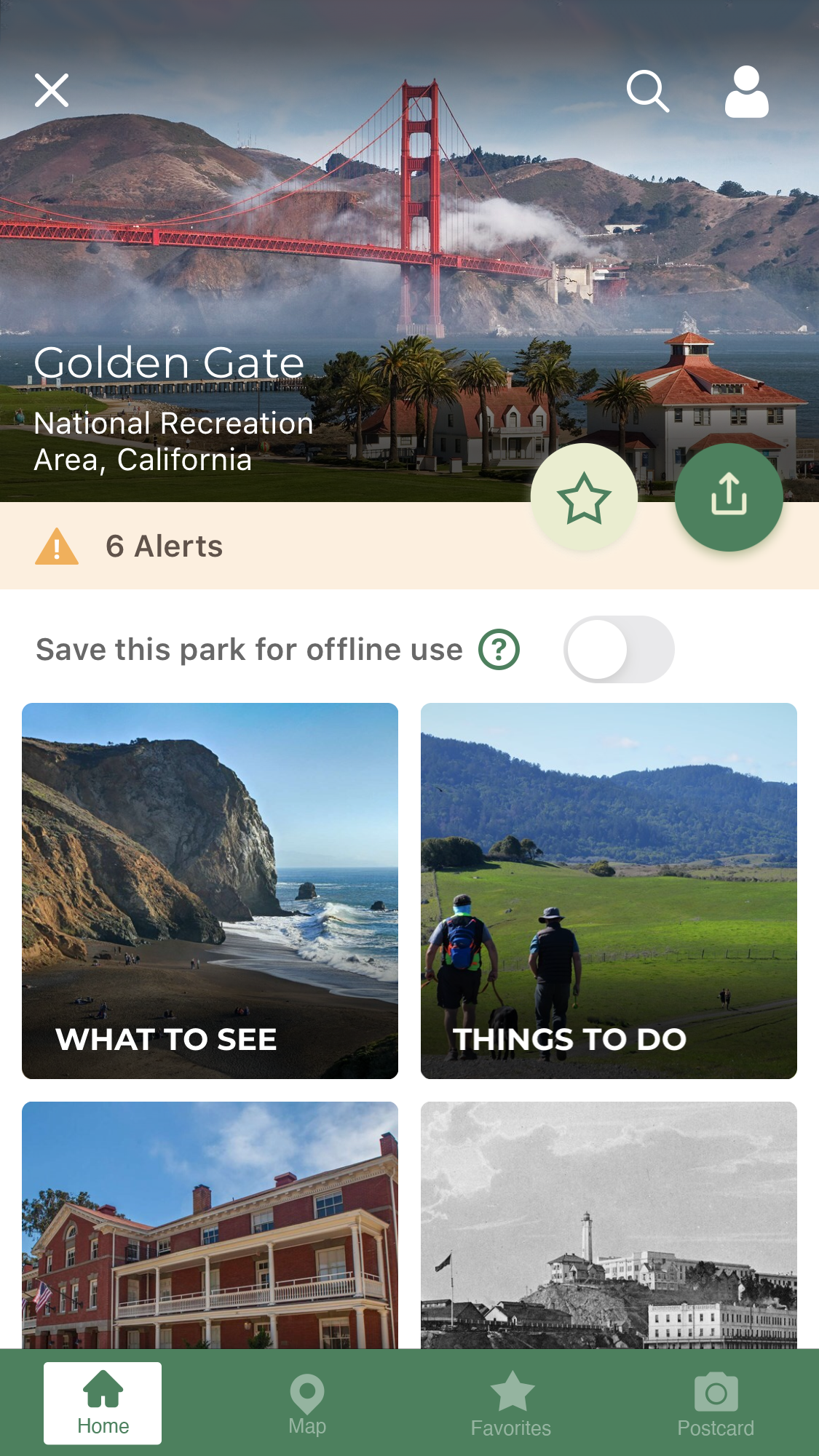Go to the Home tab
This screenshot has width=819, height=1456.
103,1403
